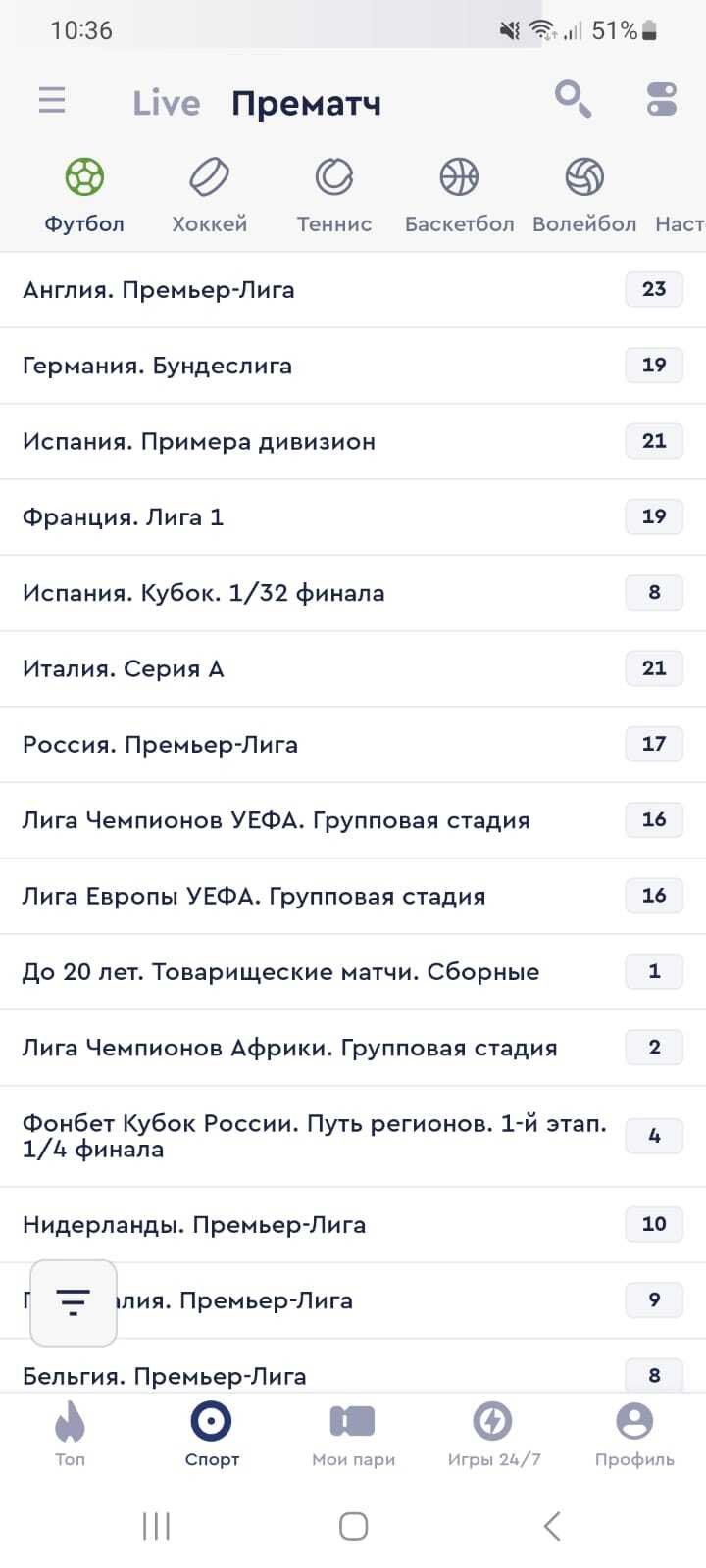The height and width of the screenshot is (1568, 706).
Task: Open the Мои пари tab
Action: point(353,1433)
